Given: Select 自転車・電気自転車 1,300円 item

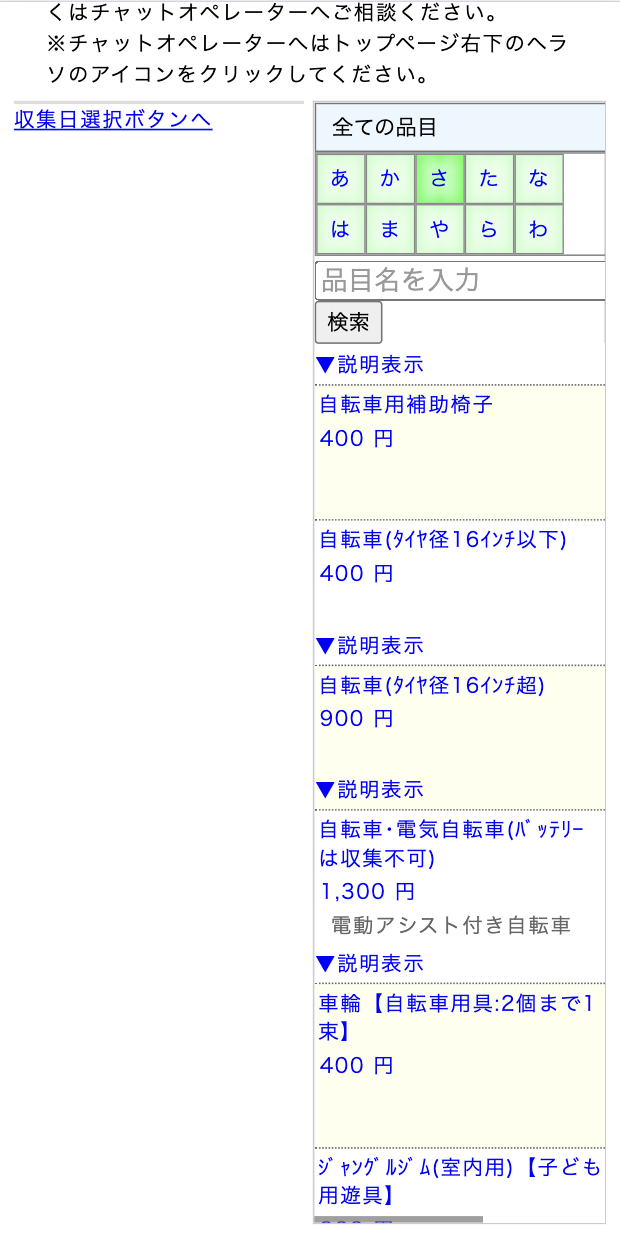Looking at the screenshot, I should [460, 876].
